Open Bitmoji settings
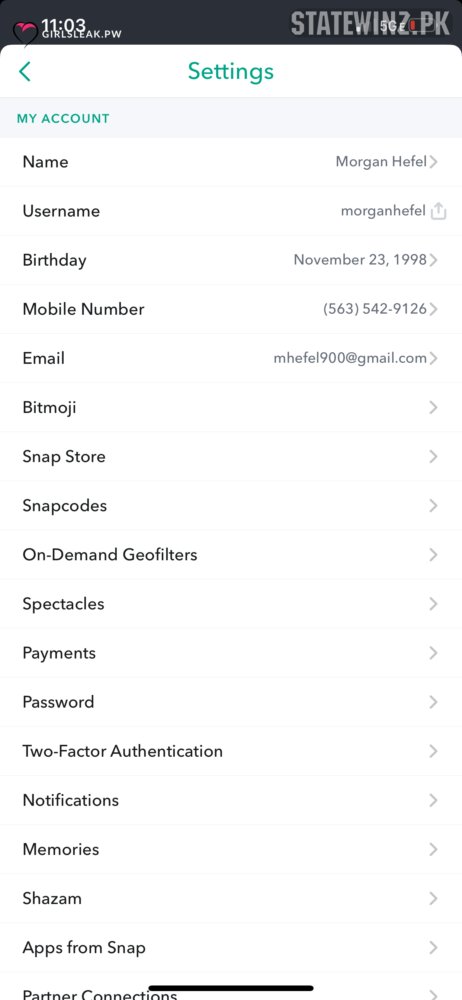This screenshot has height=1000, width=462. click(x=231, y=408)
